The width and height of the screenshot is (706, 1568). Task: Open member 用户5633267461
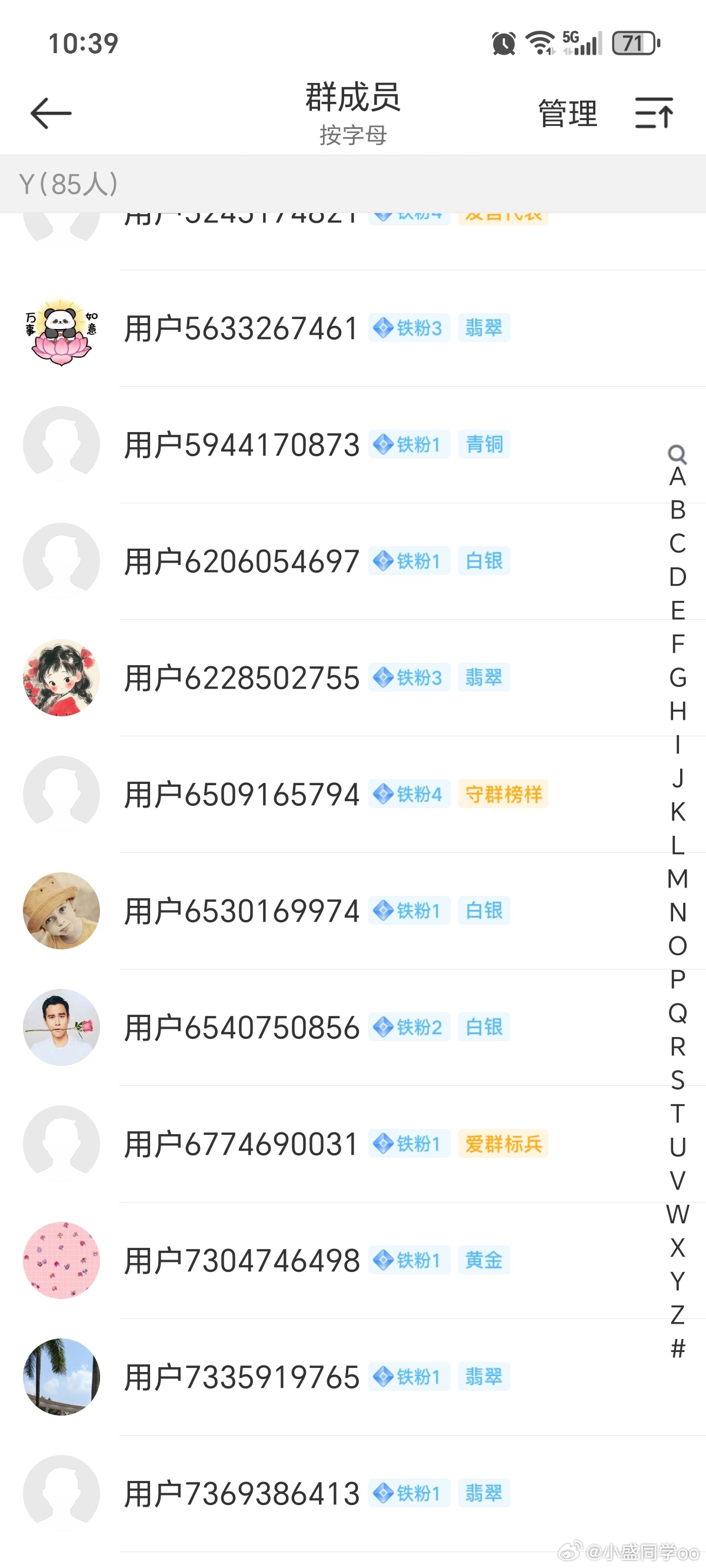pos(242,328)
